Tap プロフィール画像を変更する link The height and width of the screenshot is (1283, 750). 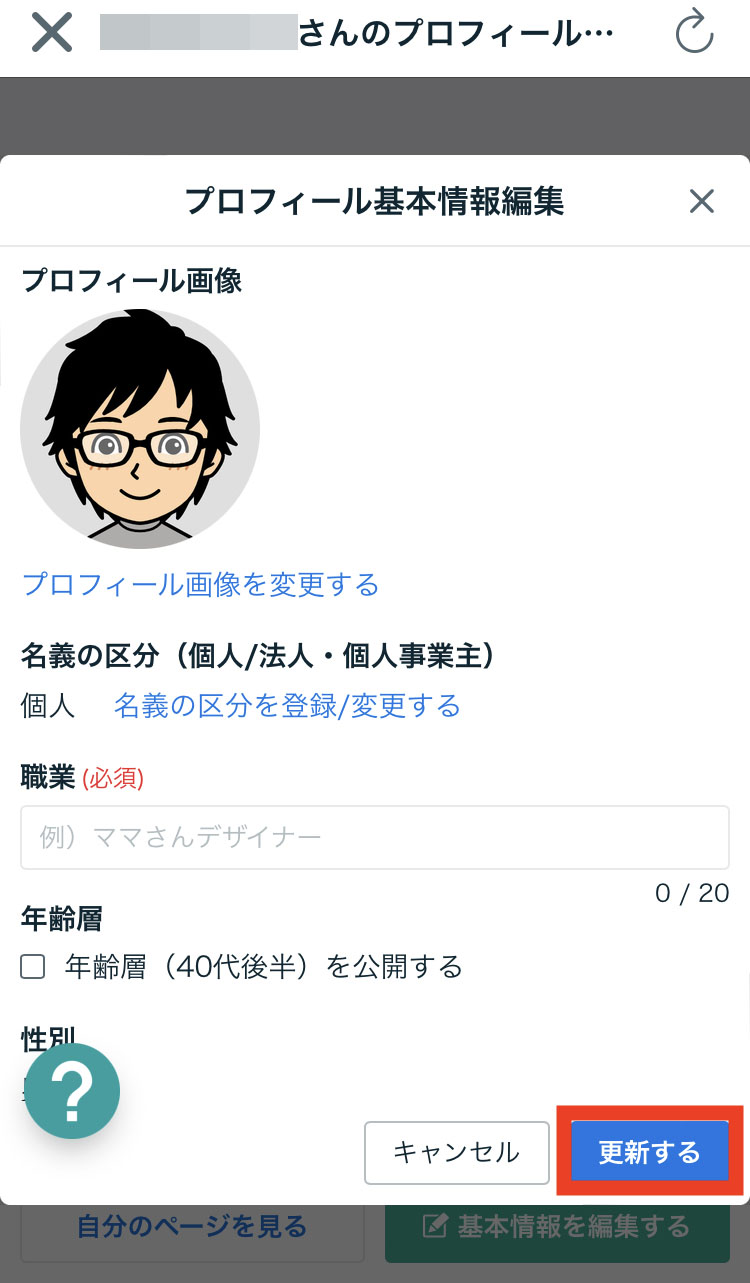pos(200,584)
